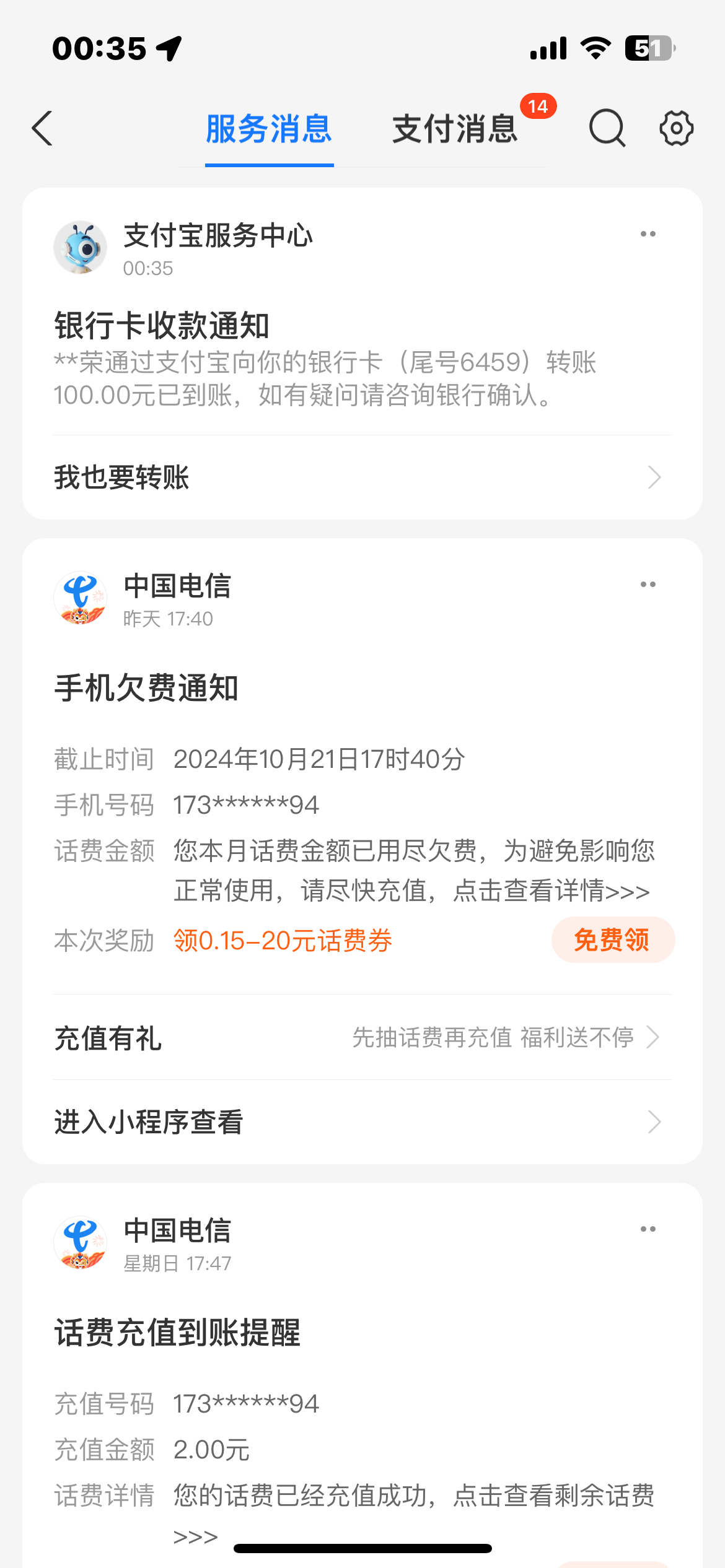Screen dimensions: 725x1568
Task: Open the 支付宝服务中心 avatar
Action: 81,247
